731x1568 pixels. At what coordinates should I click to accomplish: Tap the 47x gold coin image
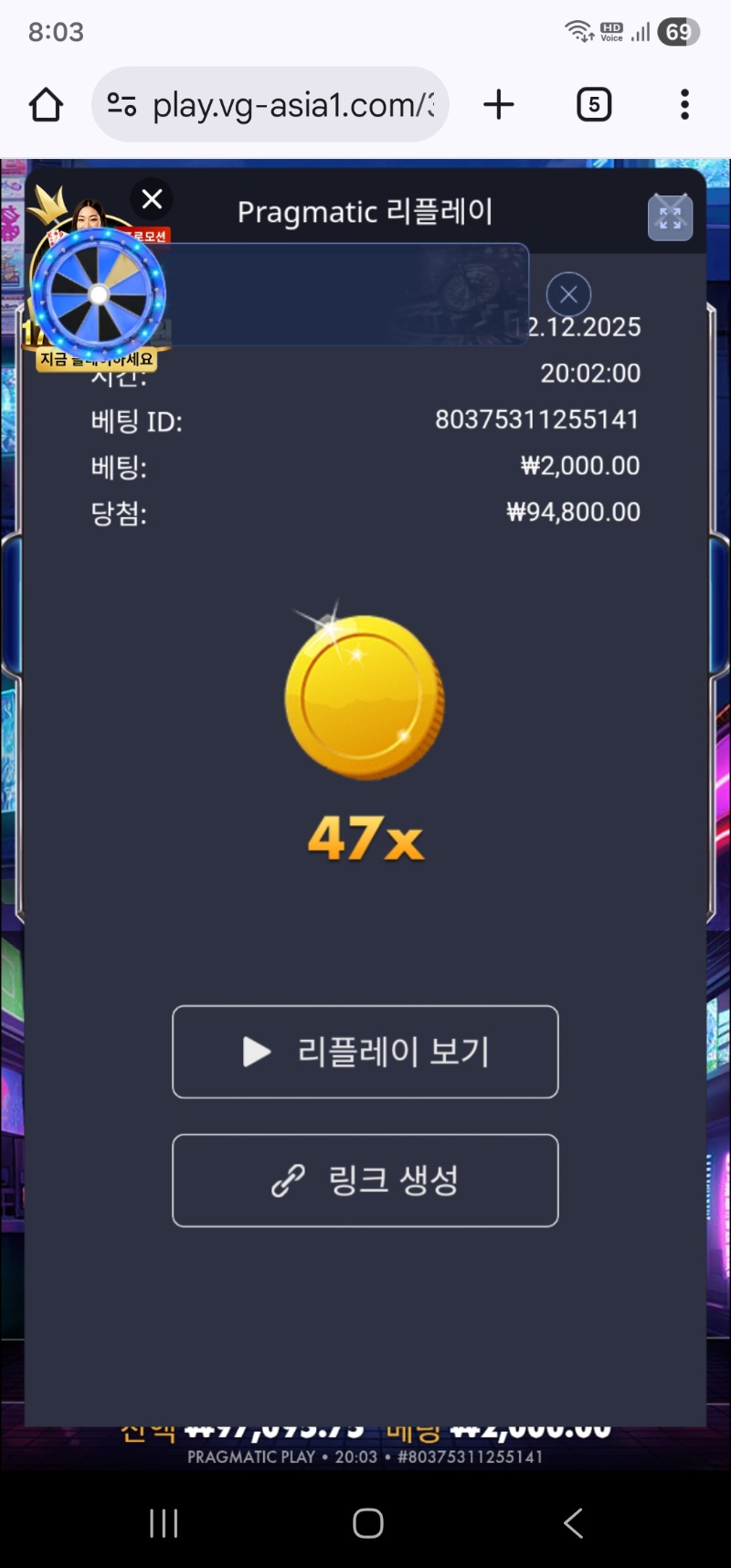(x=365, y=699)
